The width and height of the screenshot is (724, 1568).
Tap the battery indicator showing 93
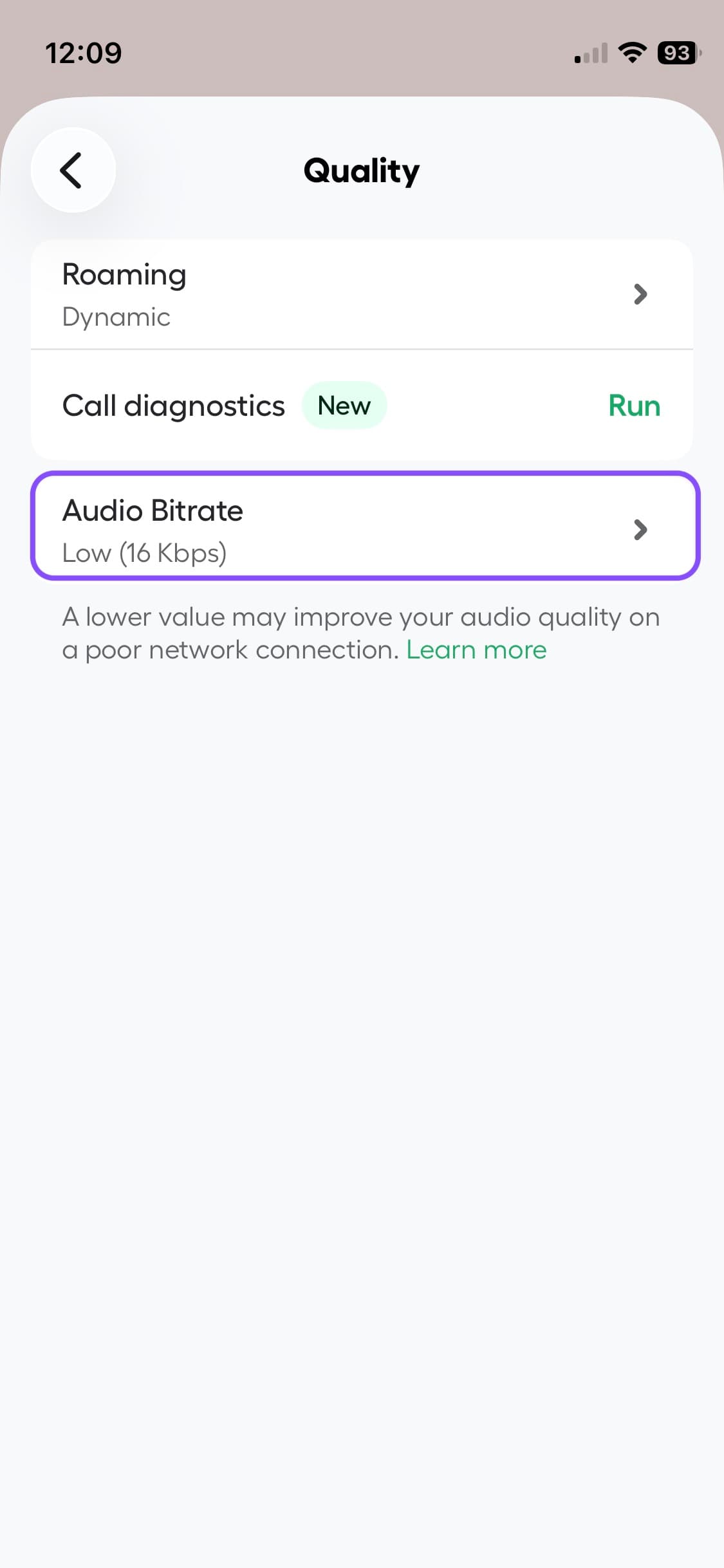coord(677,53)
